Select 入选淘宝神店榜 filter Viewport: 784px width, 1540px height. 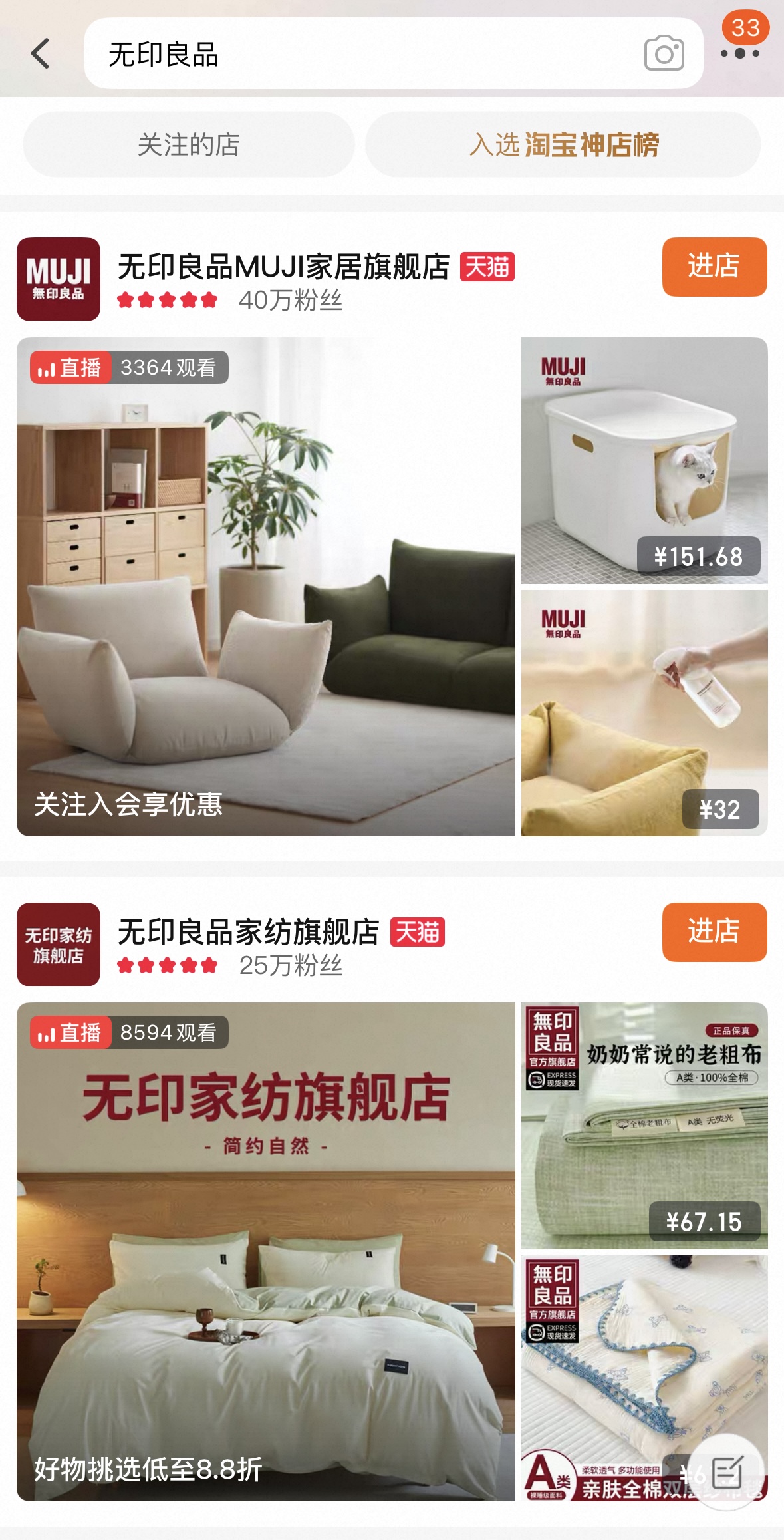tap(563, 144)
